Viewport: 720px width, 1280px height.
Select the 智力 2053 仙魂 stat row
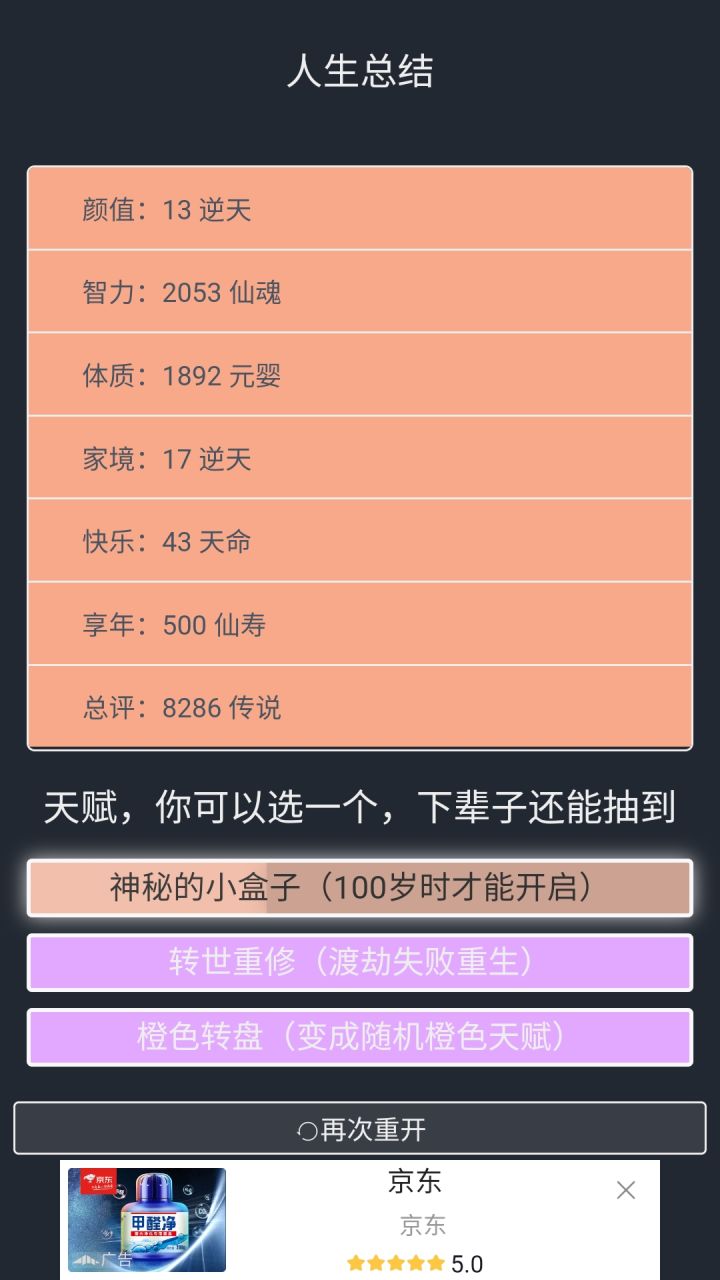(x=360, y=293)
